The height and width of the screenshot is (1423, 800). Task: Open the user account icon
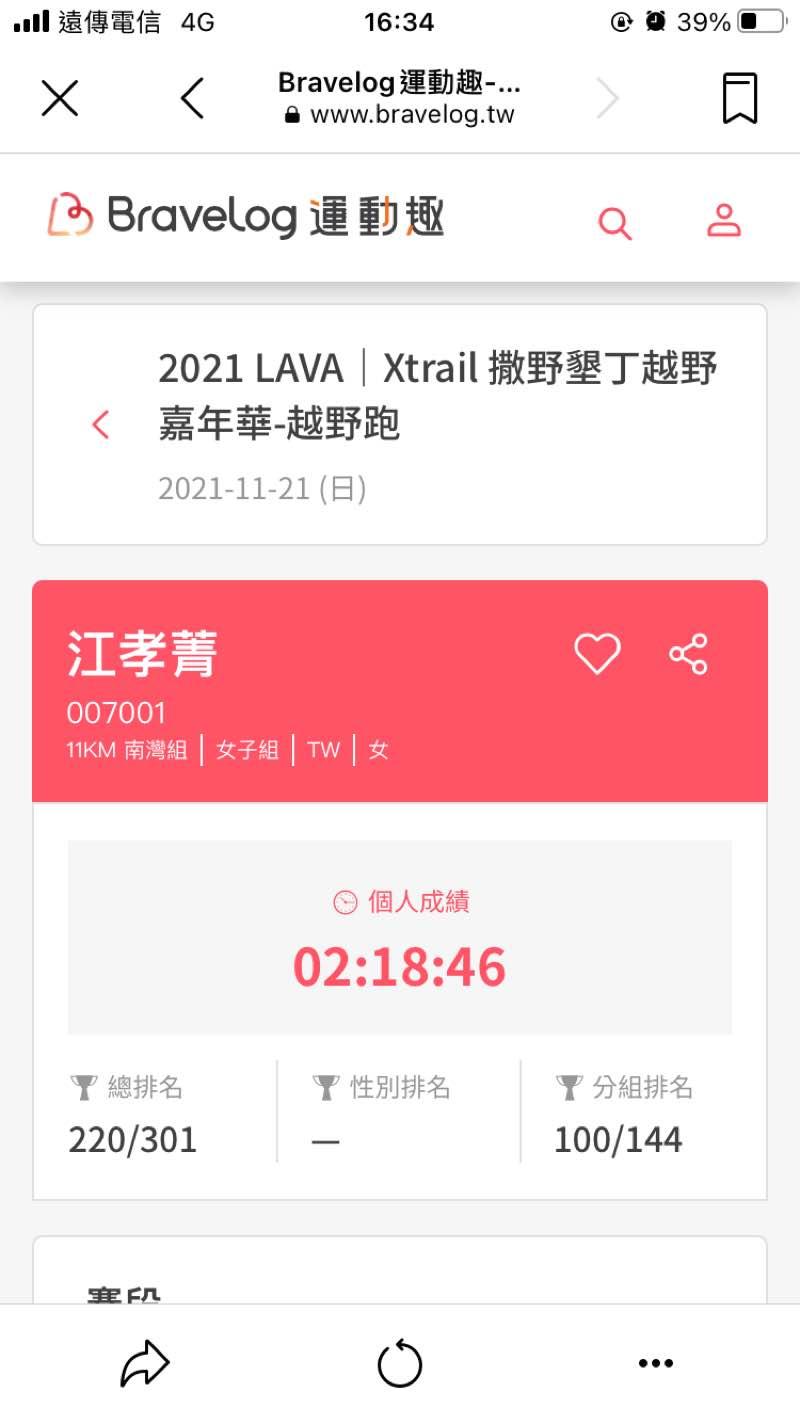click(x=723, y=220)
